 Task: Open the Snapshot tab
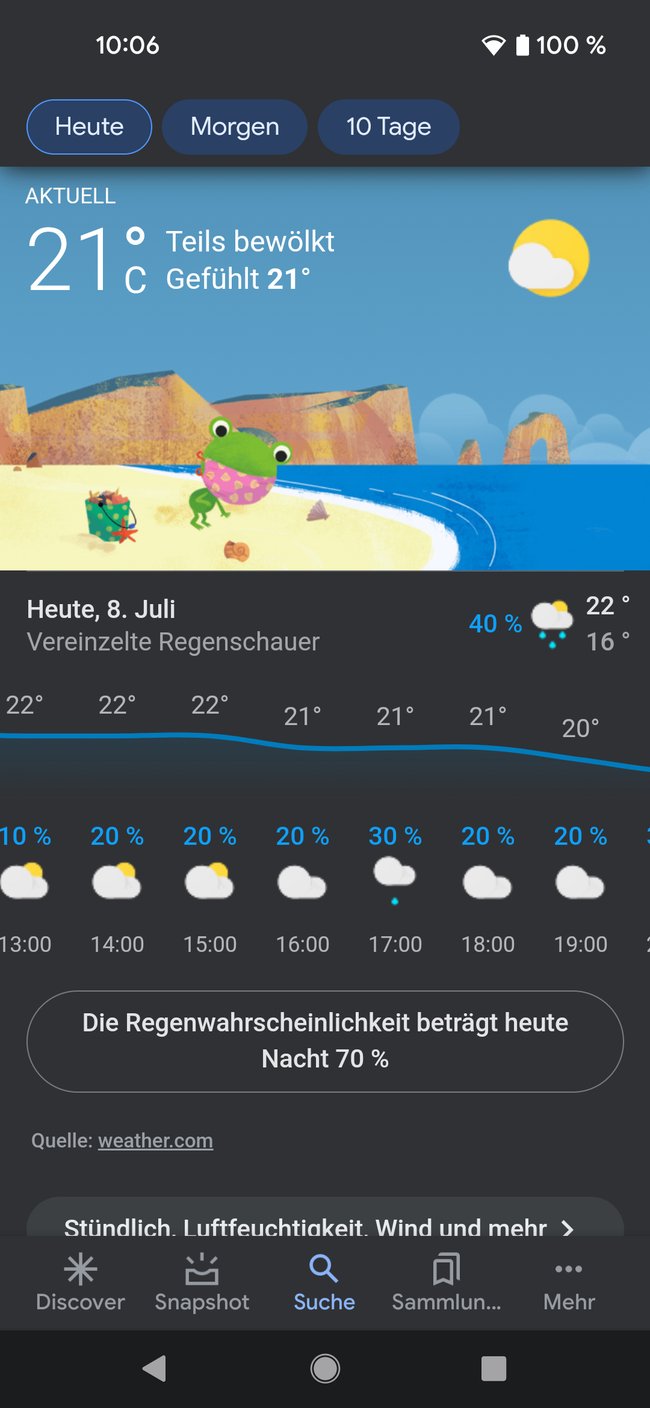(202, 1284)
